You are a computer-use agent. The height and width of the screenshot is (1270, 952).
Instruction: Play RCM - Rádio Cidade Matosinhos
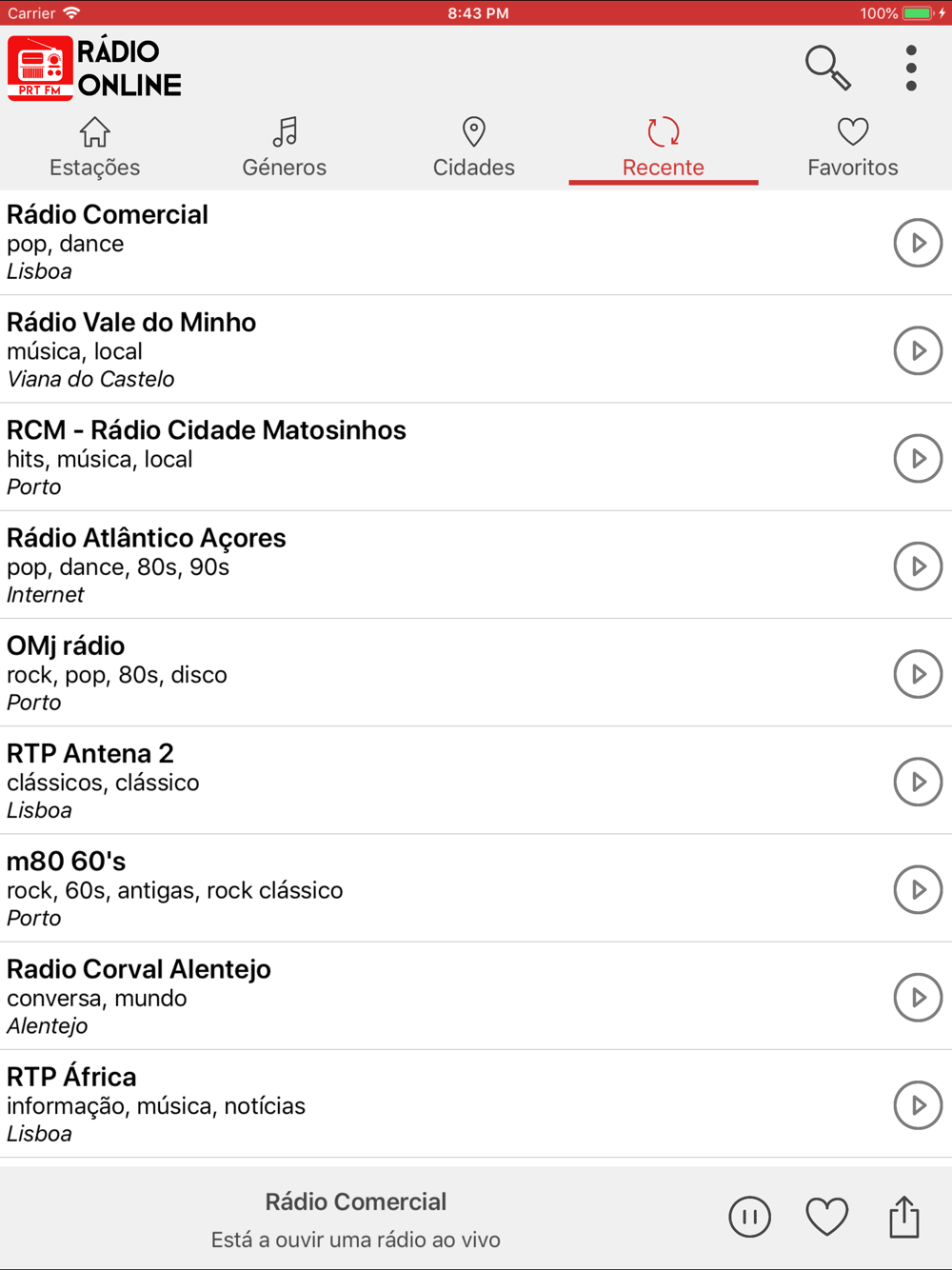(918, 458)
